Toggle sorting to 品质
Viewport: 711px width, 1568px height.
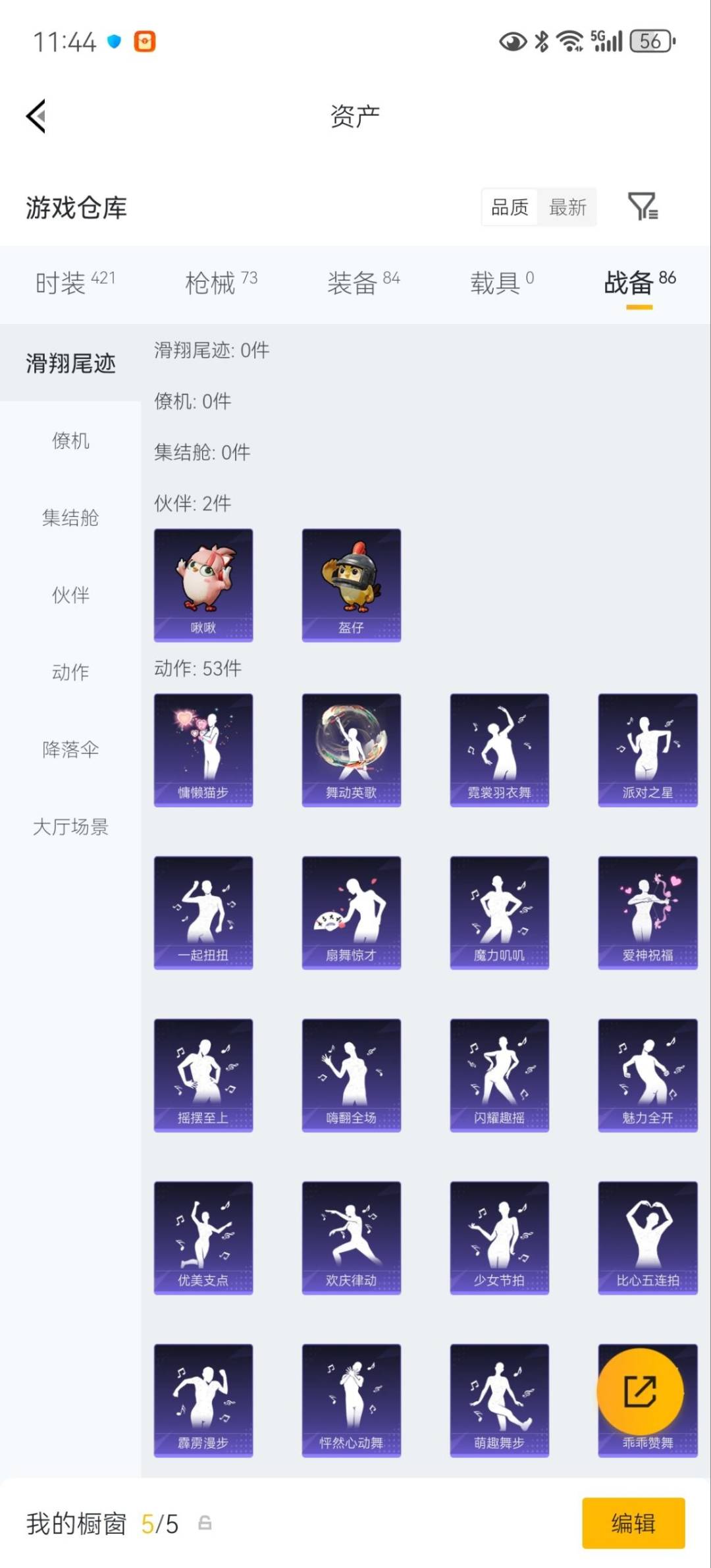click(508, 207)
